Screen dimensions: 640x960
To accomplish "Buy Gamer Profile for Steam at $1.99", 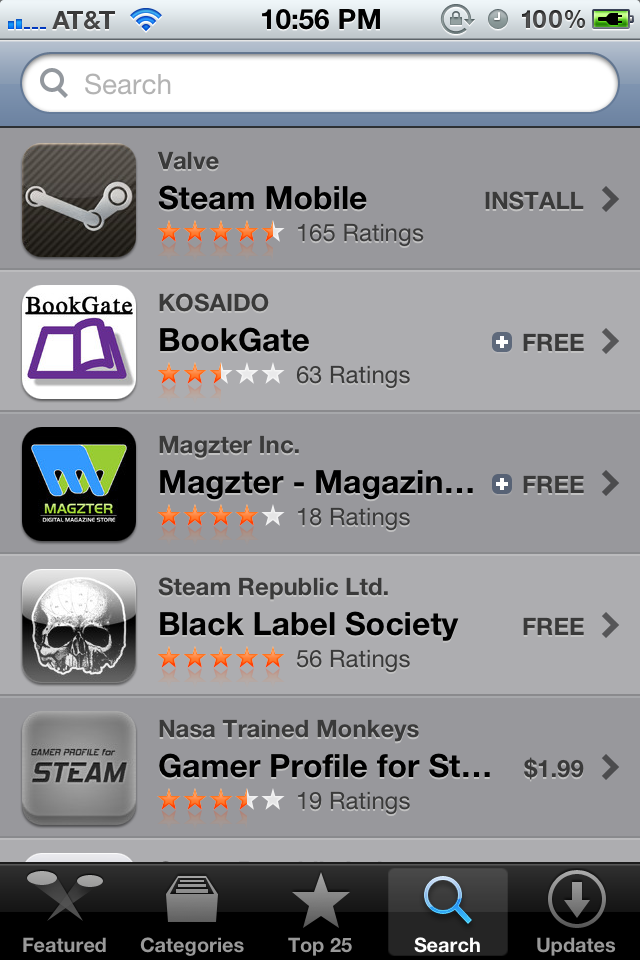I will tap(553, 768).
